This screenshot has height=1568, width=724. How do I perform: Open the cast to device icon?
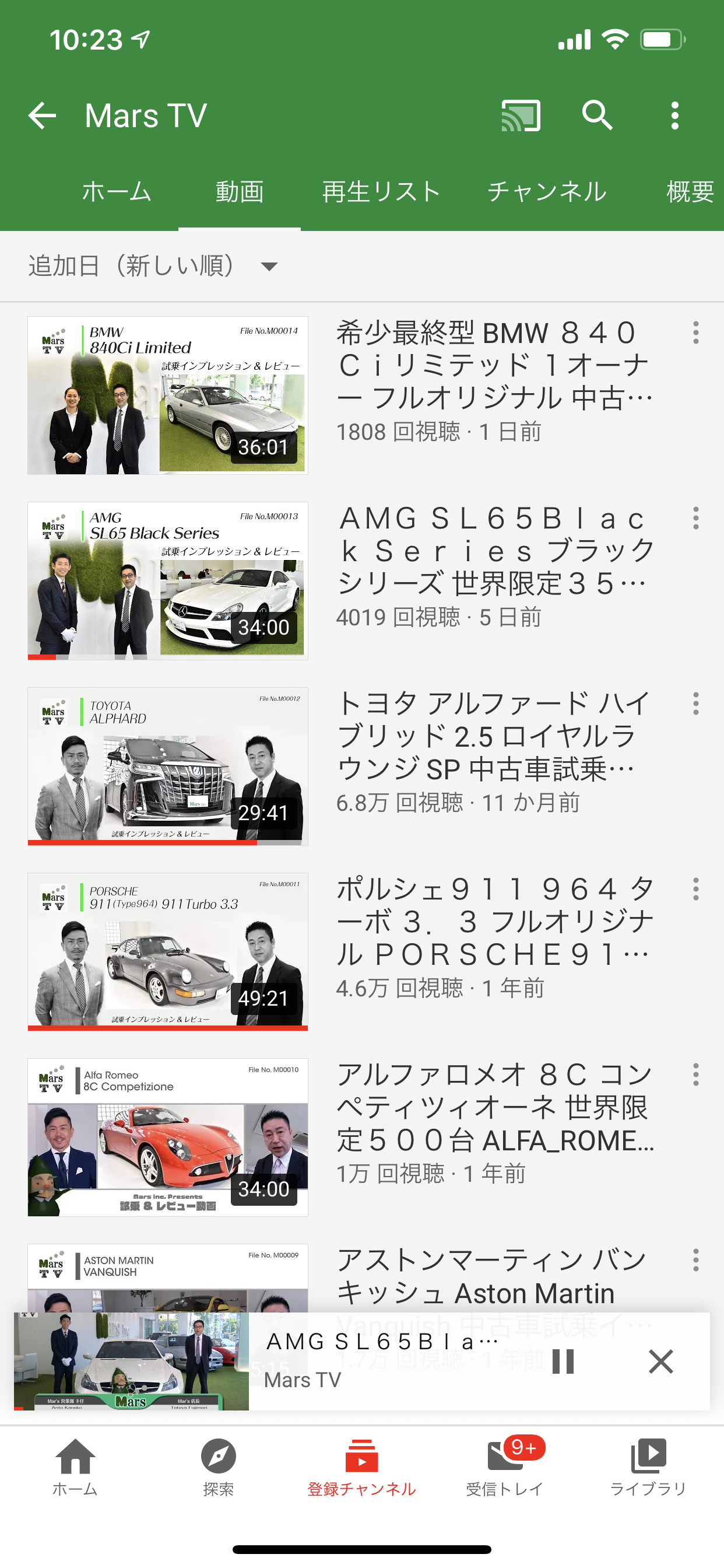click(520, 116)
